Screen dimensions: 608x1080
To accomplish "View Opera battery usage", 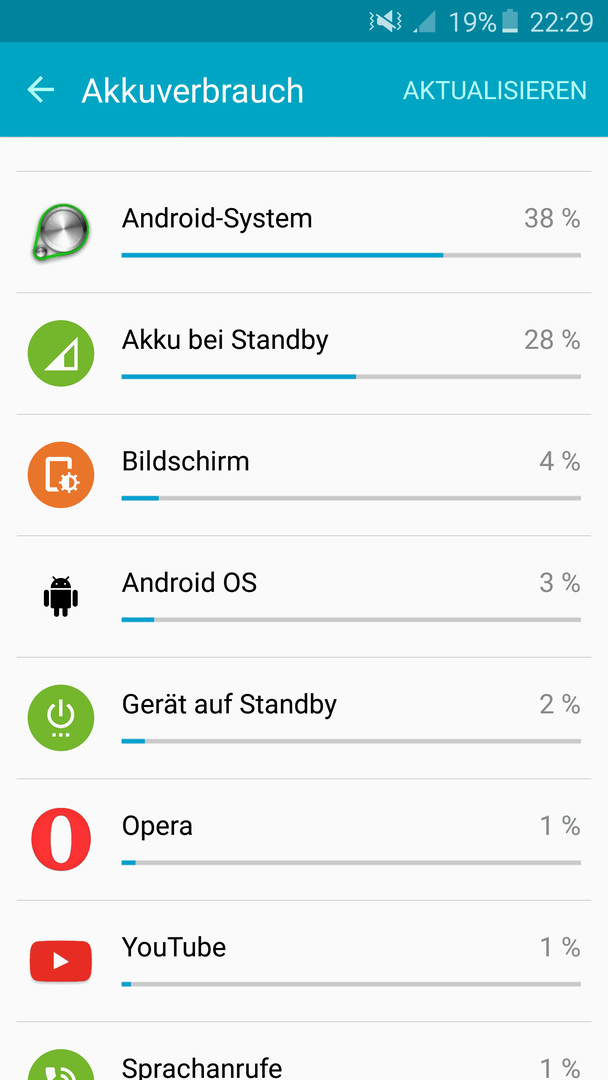I will point(304,840).
